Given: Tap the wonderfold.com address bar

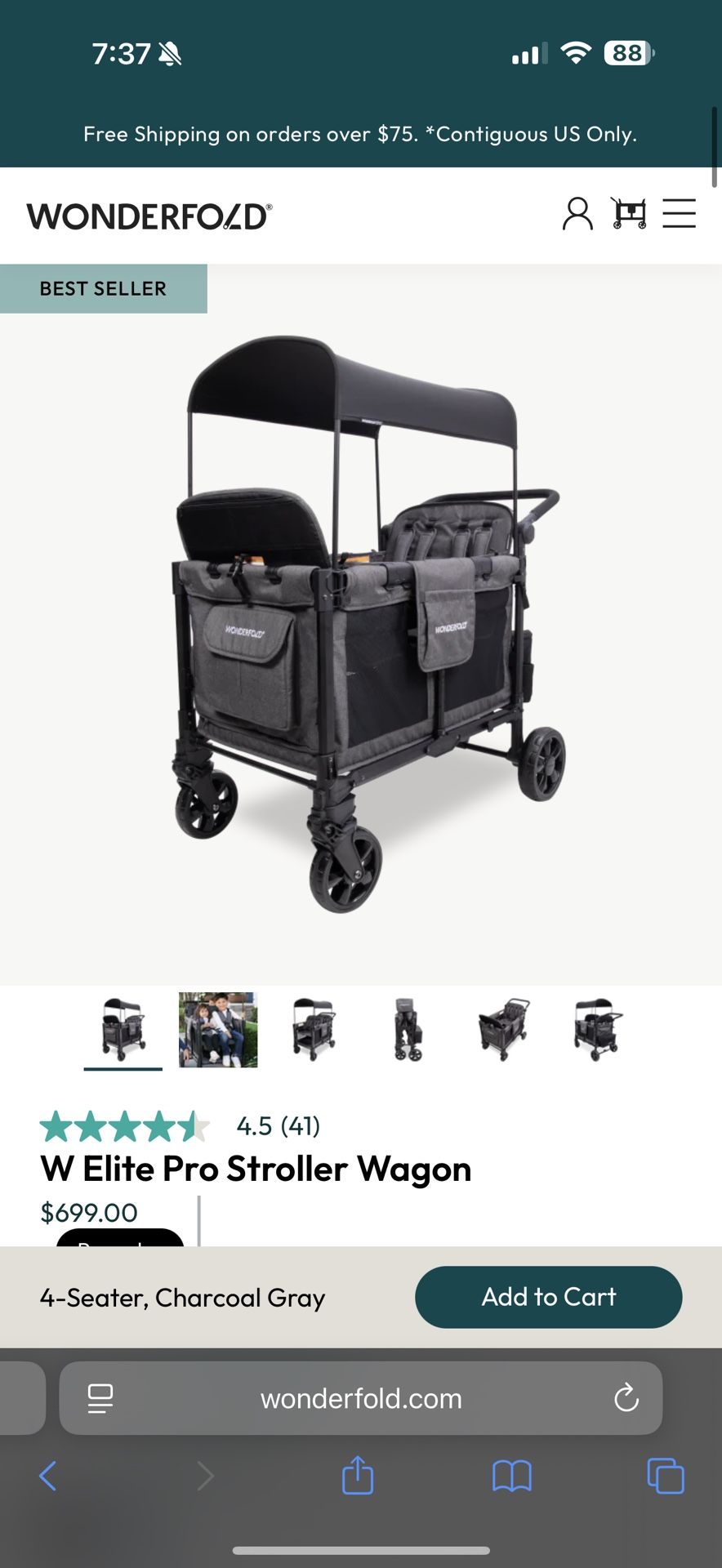Looking at the screenshot, I should [x=361, y=1398].
